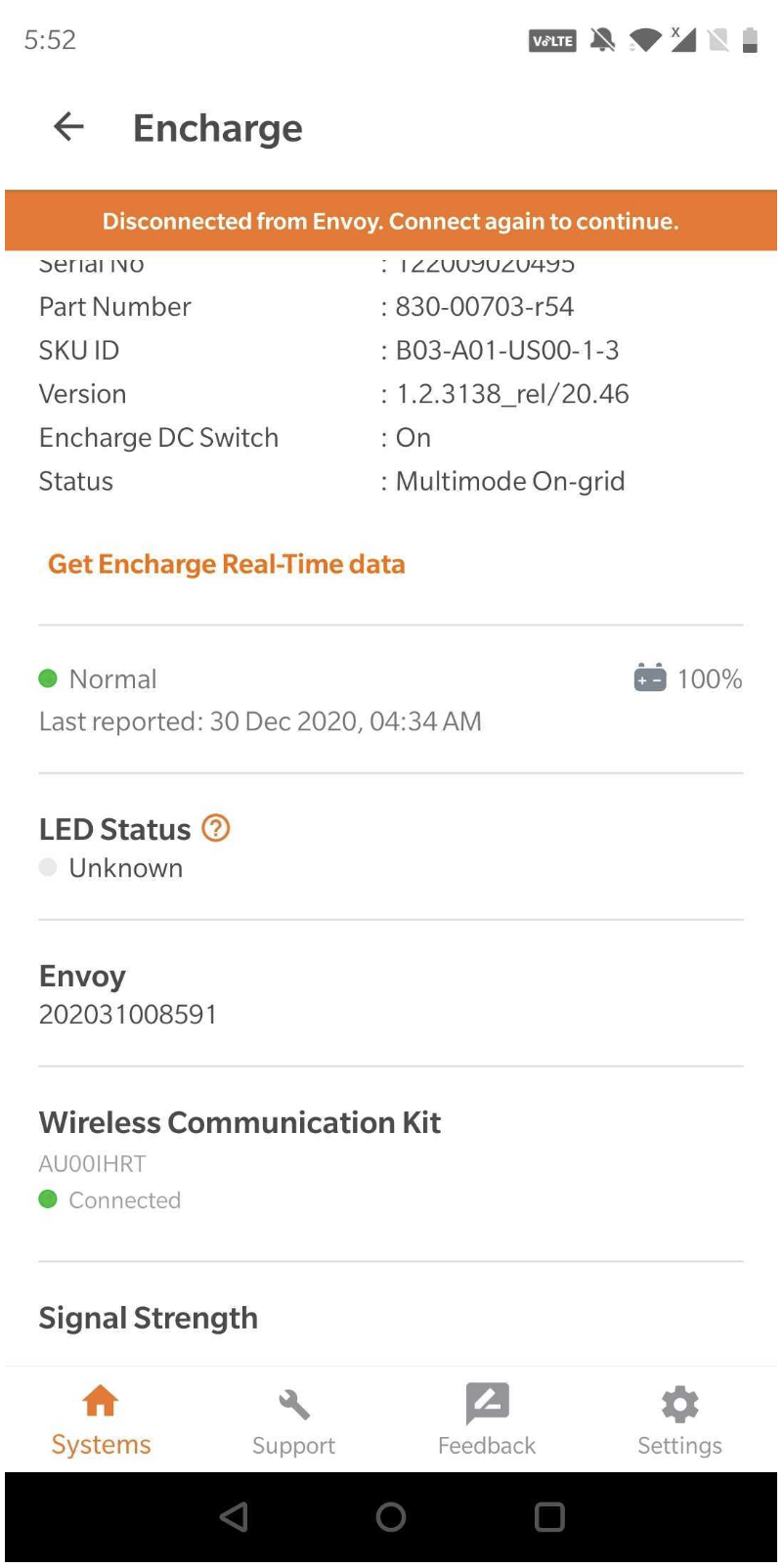Expand the Envoy section
The image size is (784, 1568).
pyautogui.click(x=82, y=975)
